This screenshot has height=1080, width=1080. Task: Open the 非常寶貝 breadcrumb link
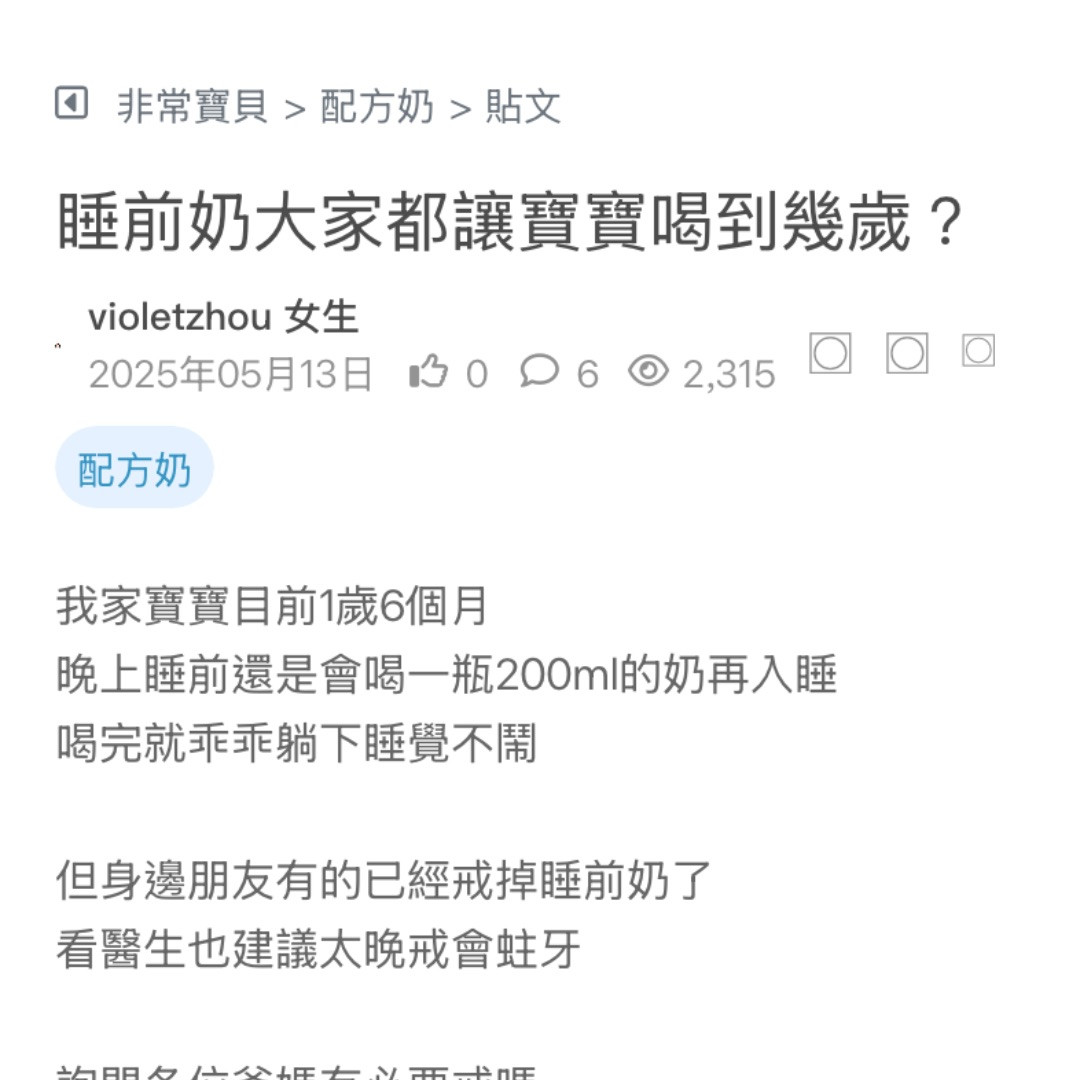192,106
